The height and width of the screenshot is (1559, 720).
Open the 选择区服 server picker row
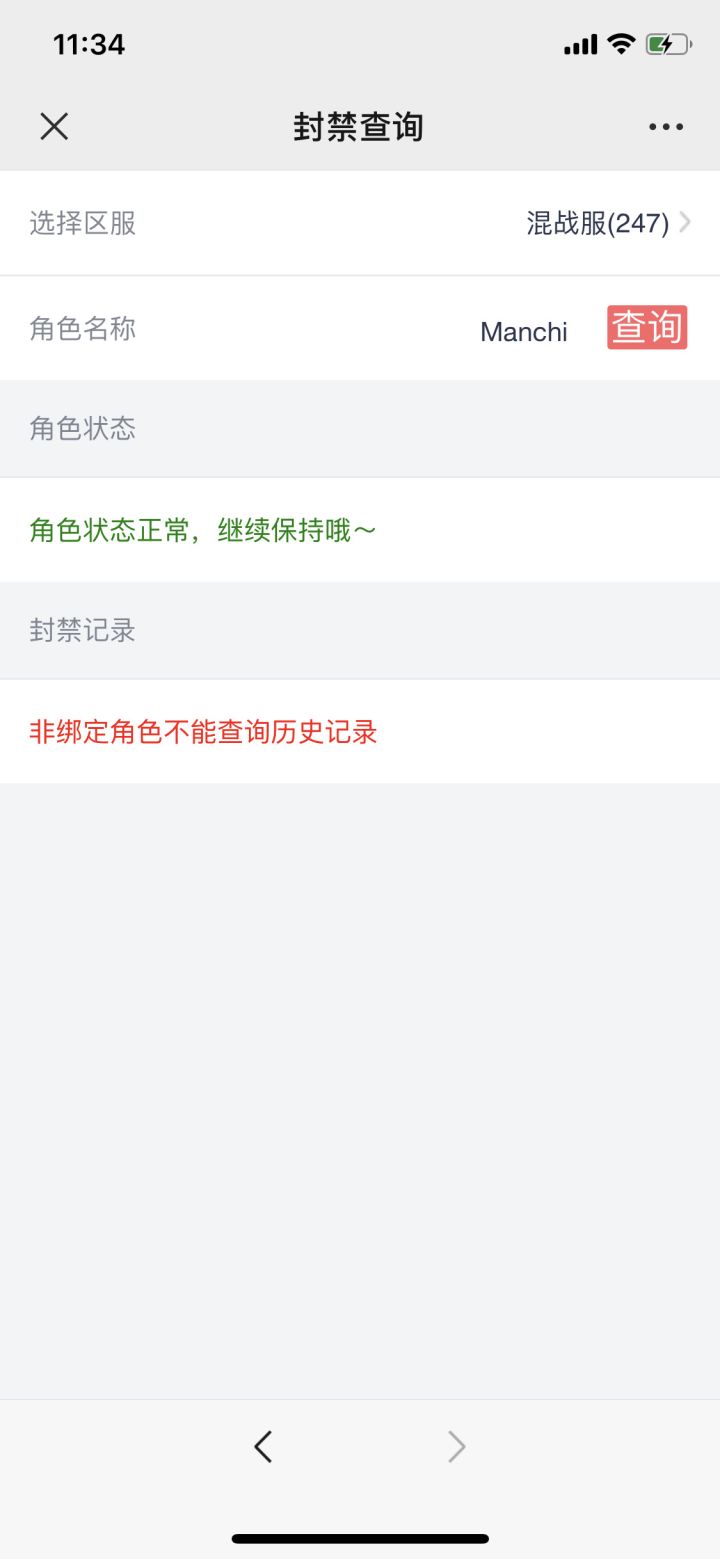click(x=360, y=223)
